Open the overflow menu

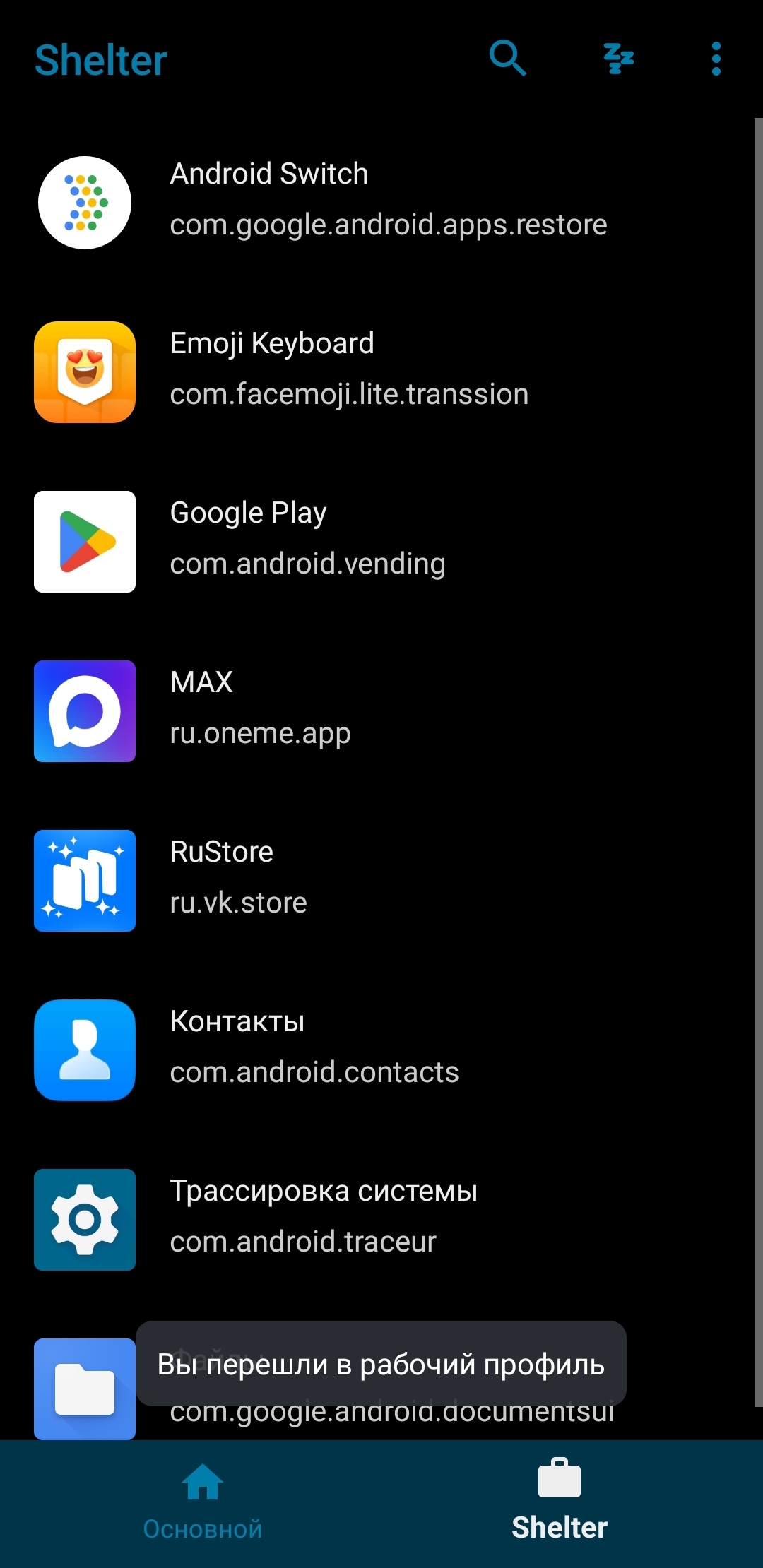716,59
